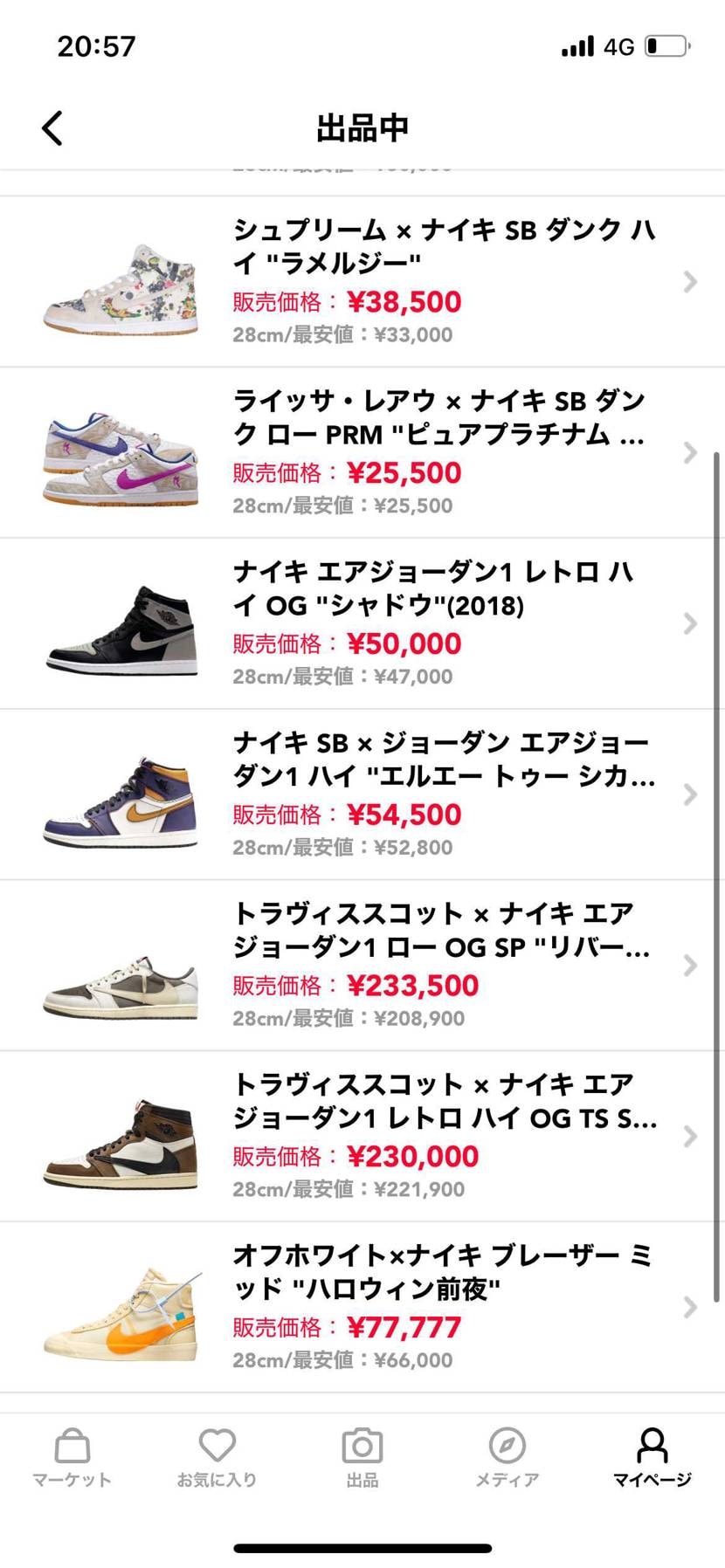Go back from the 出品中 screen
Image resolution: width=725 pixels, height=1568 pixels.
[x=52, y=127]
